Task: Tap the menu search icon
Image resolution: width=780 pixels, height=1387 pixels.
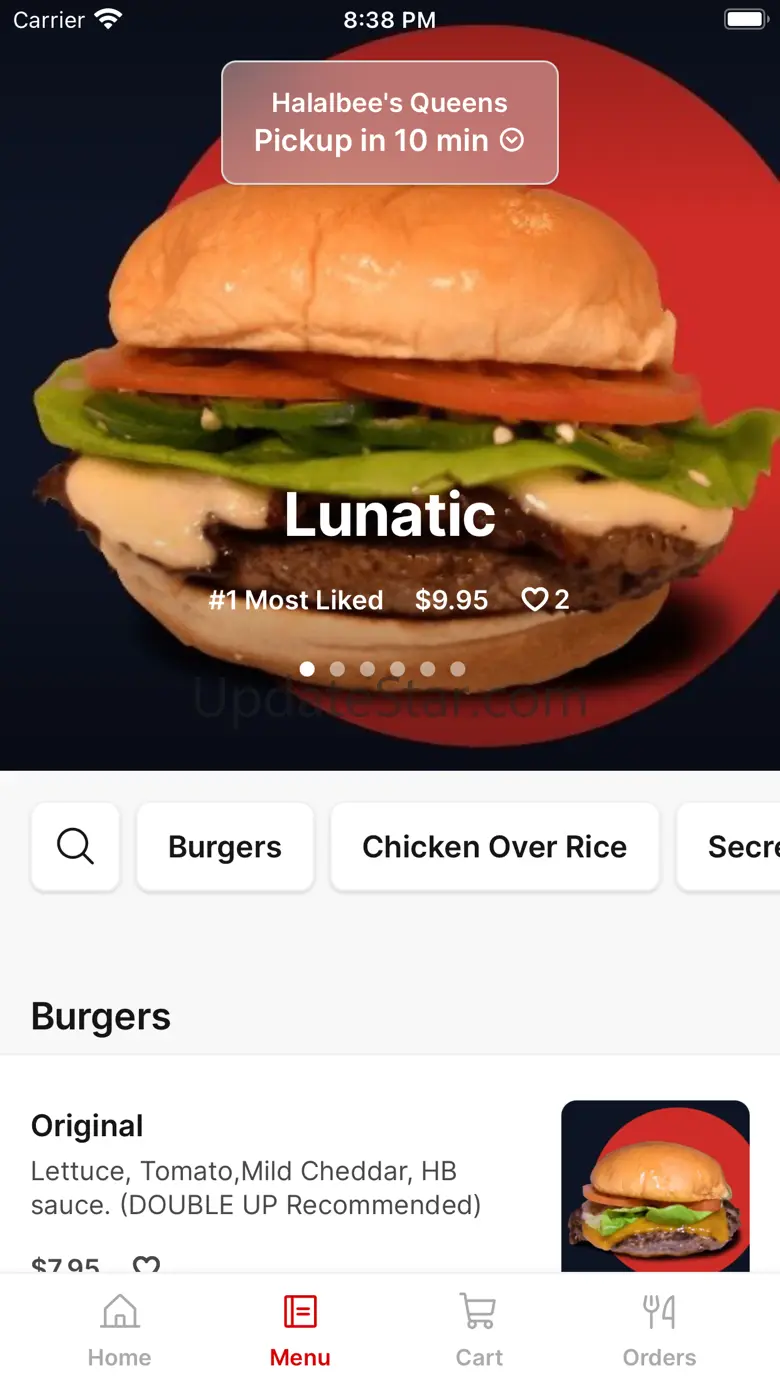Action: (75, 847)
